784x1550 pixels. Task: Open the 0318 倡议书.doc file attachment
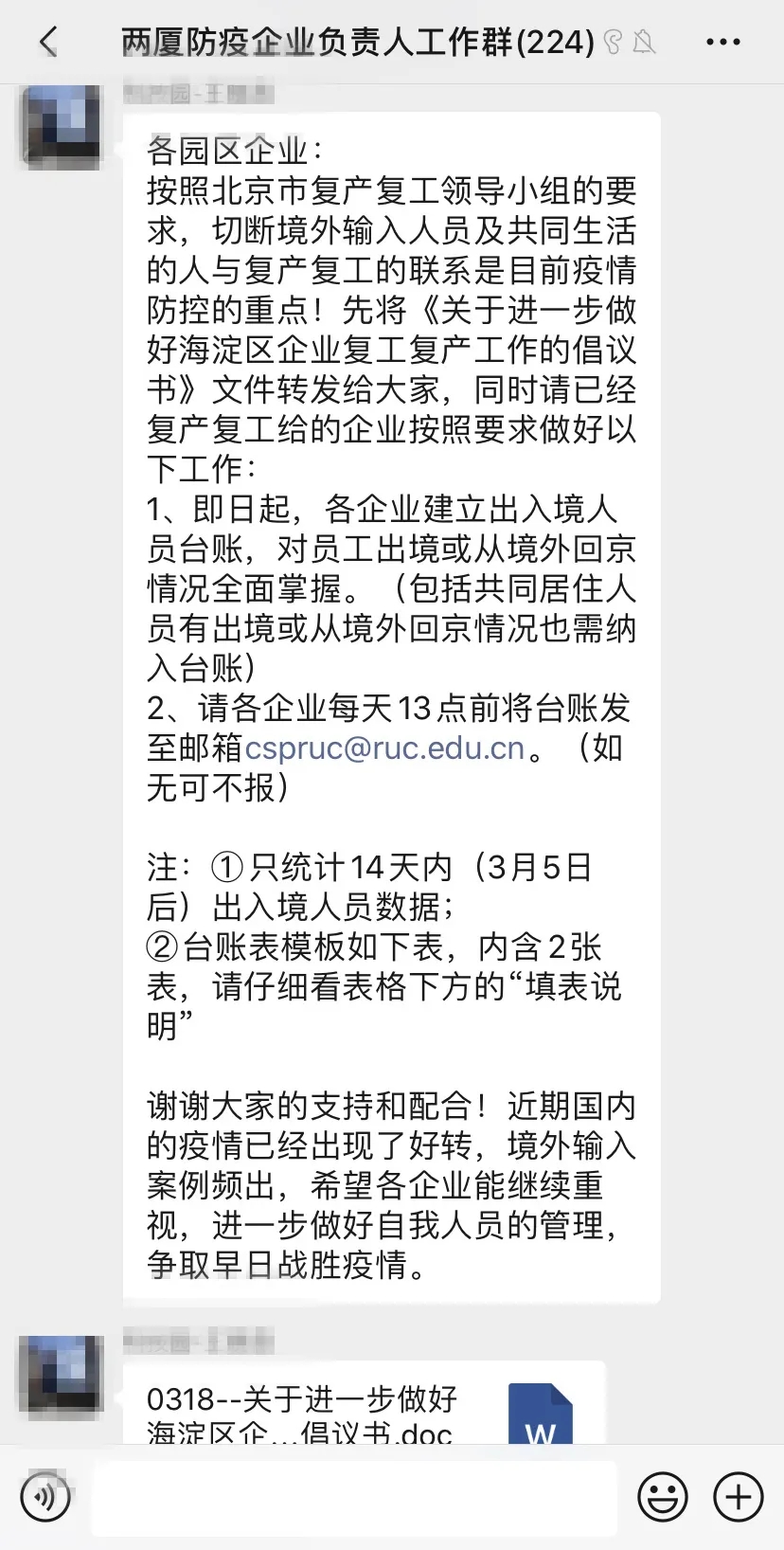364,1412
